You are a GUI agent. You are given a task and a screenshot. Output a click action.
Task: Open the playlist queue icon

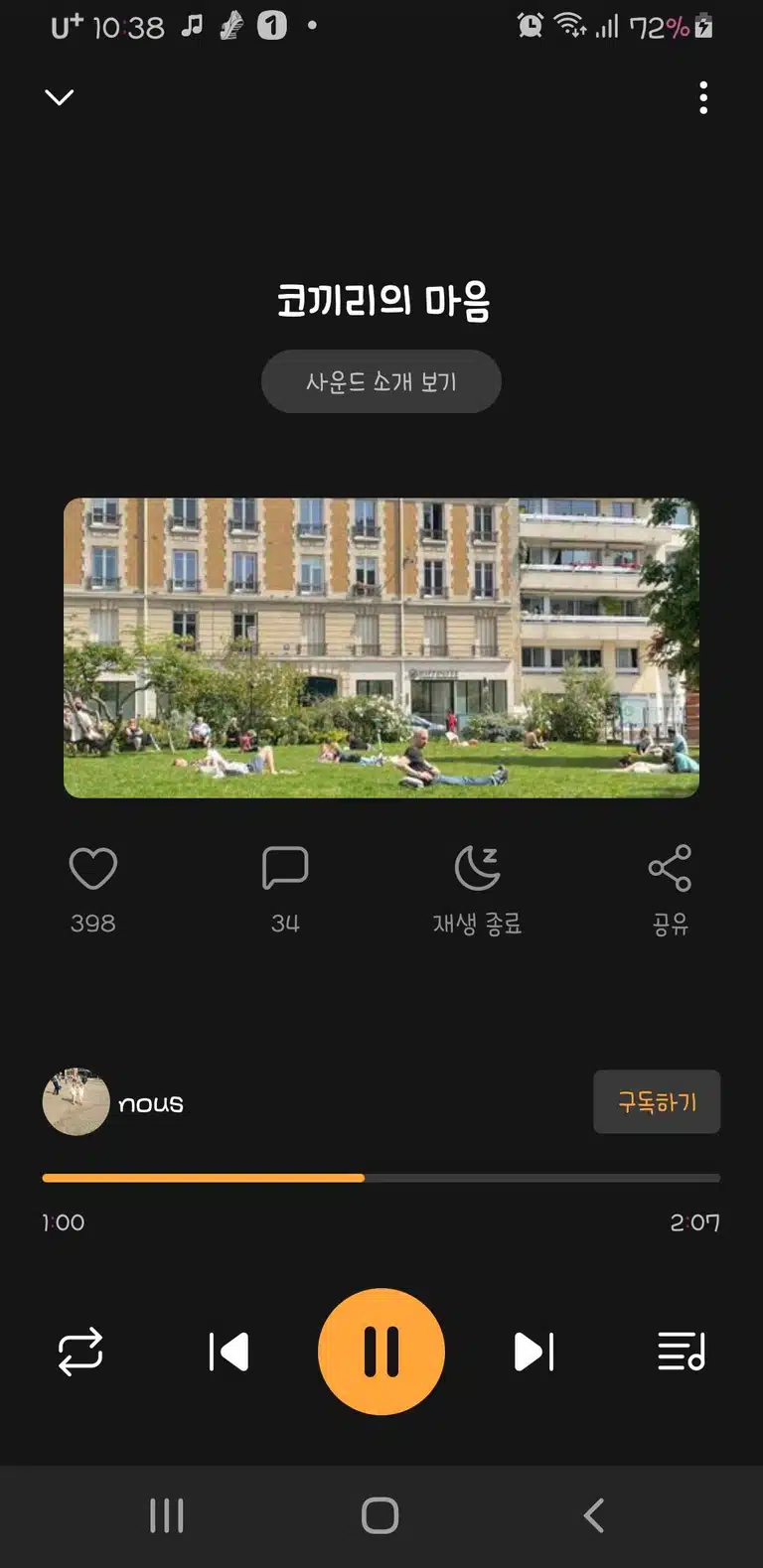(682, 1352)
